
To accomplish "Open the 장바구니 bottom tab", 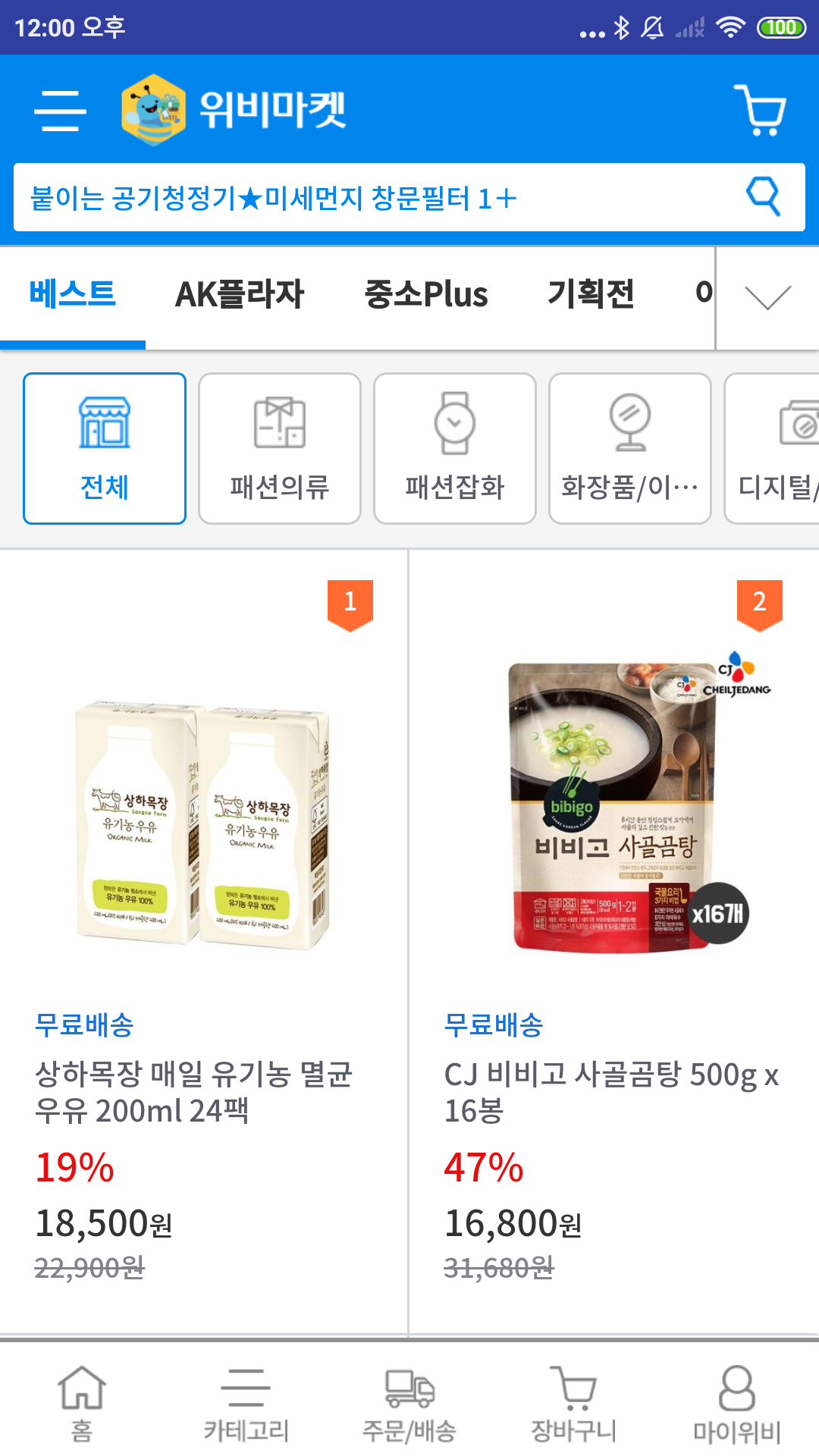I will (573, 1403).
